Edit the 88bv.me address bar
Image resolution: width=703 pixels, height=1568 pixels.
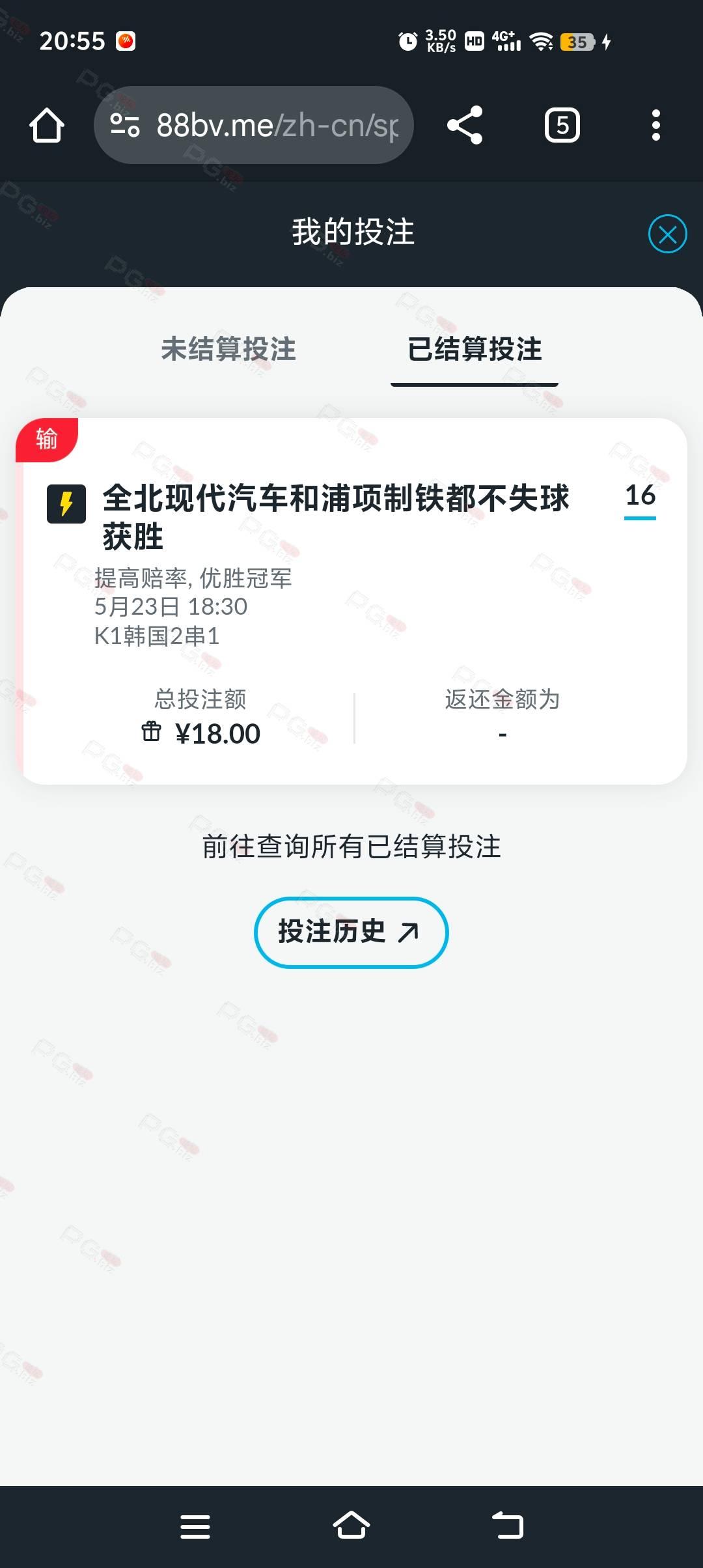254,125
